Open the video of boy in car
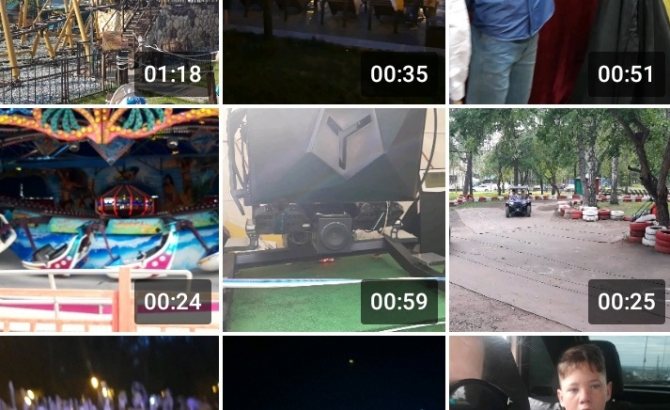The height and width of the screenshot is (410, 670). 560,375
